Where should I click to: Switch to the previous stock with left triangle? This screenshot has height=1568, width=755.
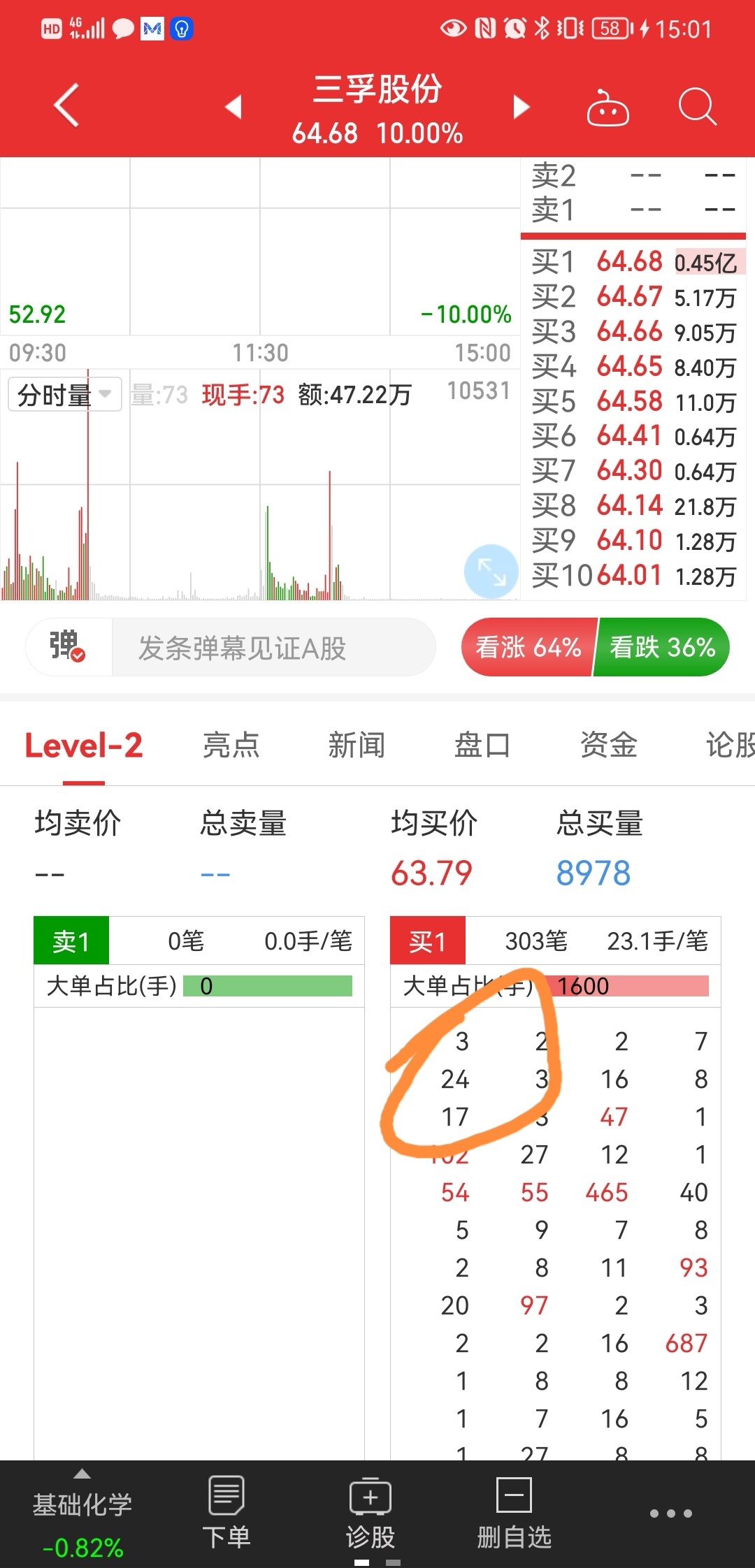tap(233, 107)
